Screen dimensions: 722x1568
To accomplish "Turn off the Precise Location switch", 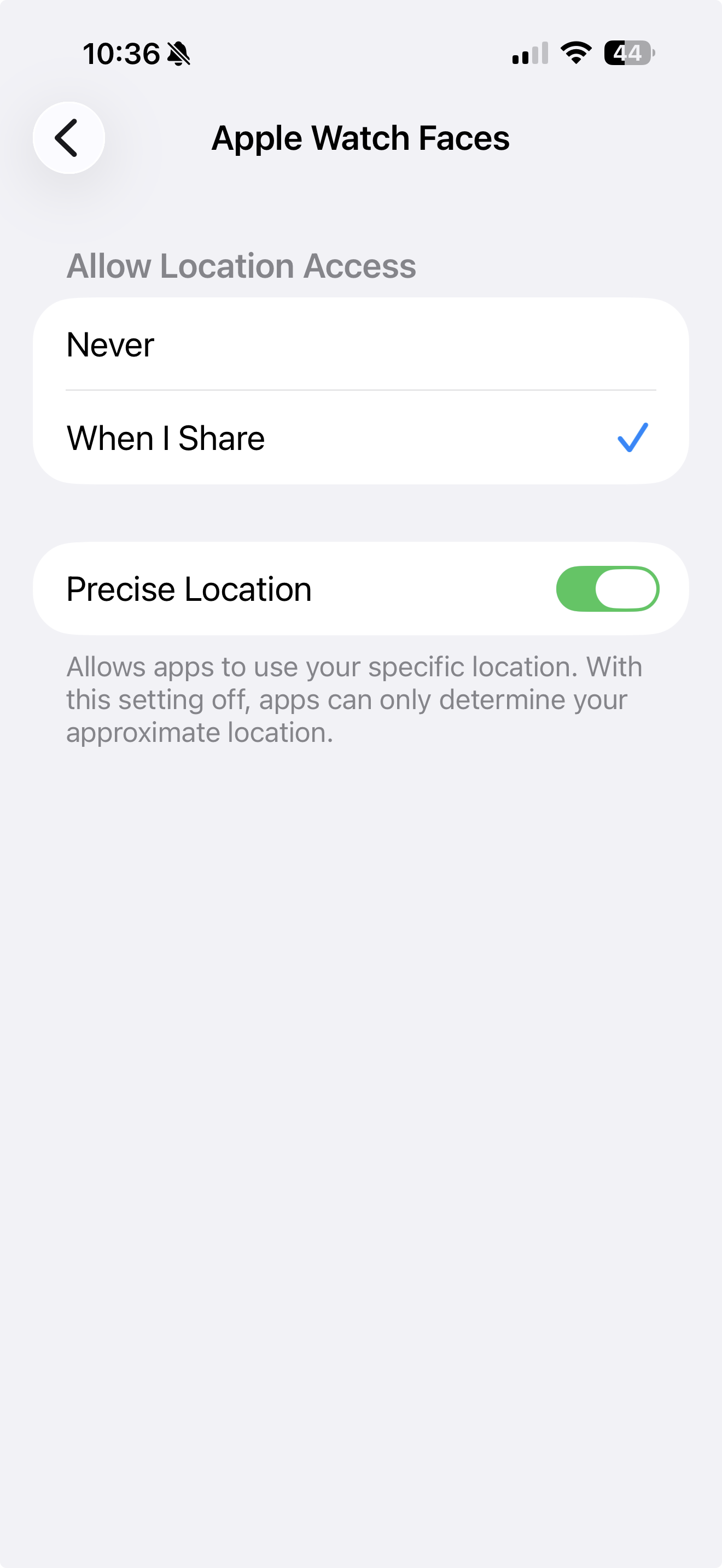I will (x=607, y=589).
